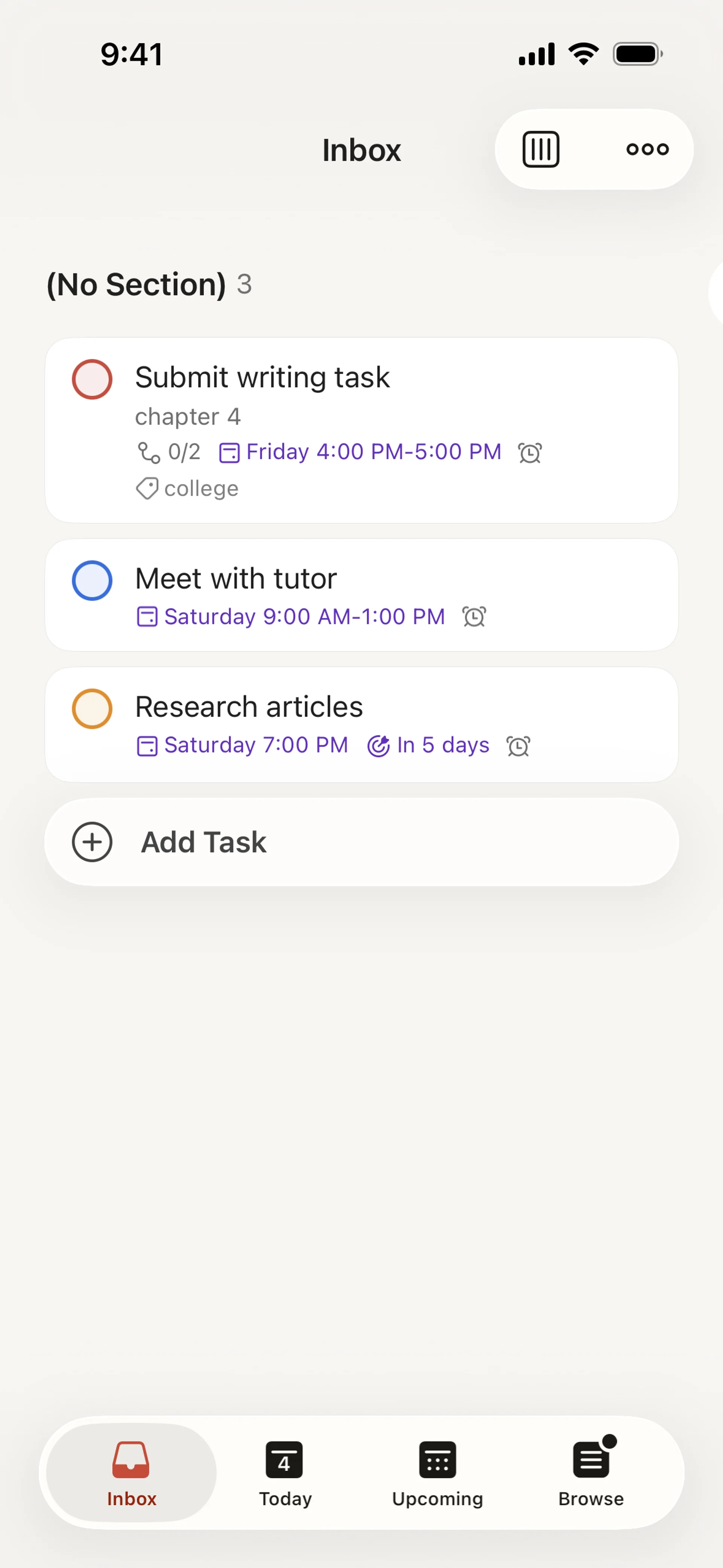Select the Inbox tab
This screenshot has width=723, height=1568.
(x=131, y=1472)
